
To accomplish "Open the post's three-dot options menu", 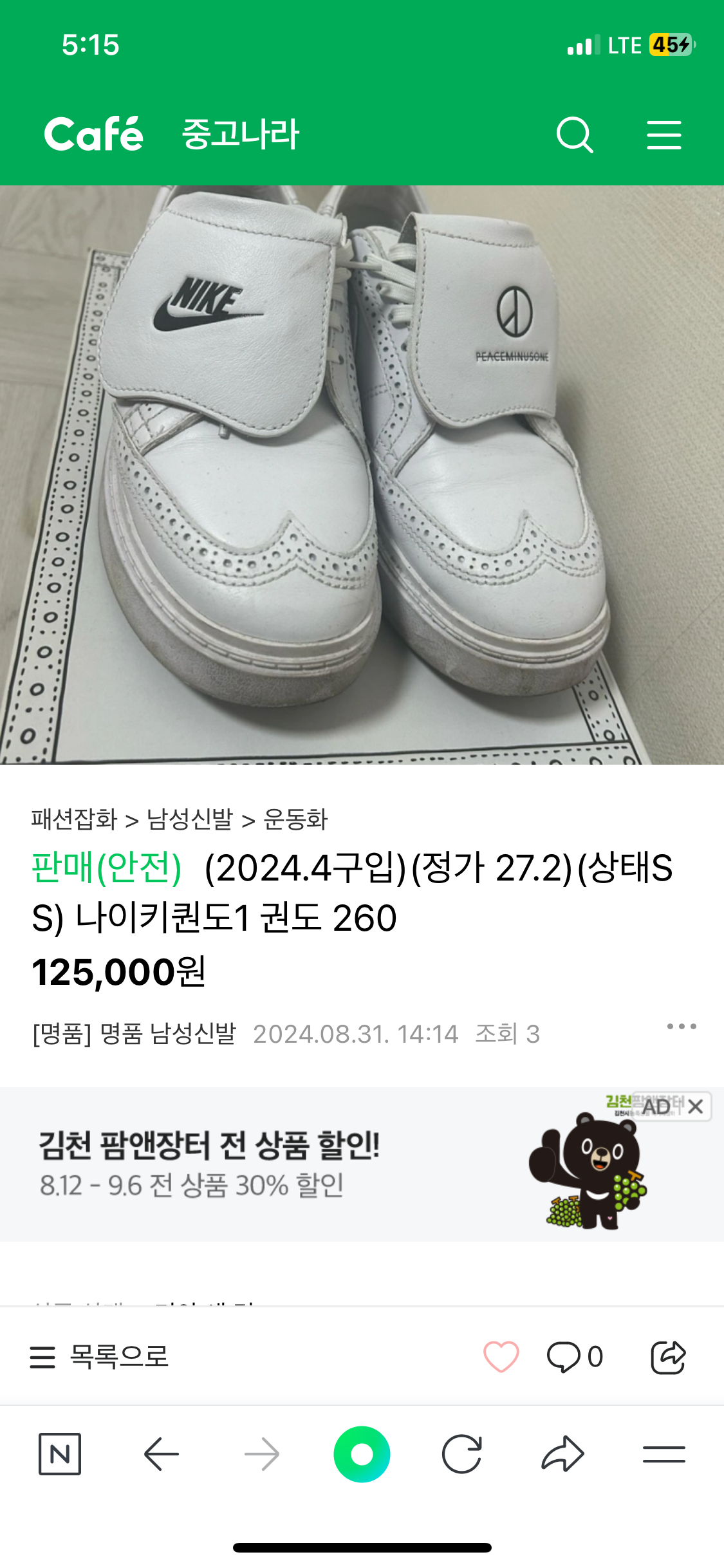I will [x=682, y=1026].
